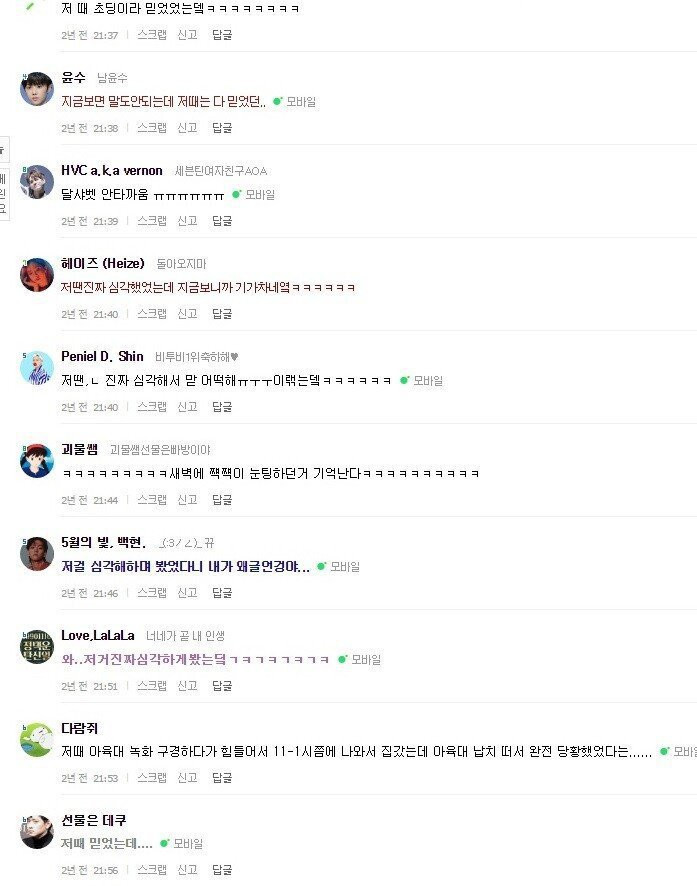
Task: Report Love.LaLaLa's comment
Action: [x=187, y=686]
